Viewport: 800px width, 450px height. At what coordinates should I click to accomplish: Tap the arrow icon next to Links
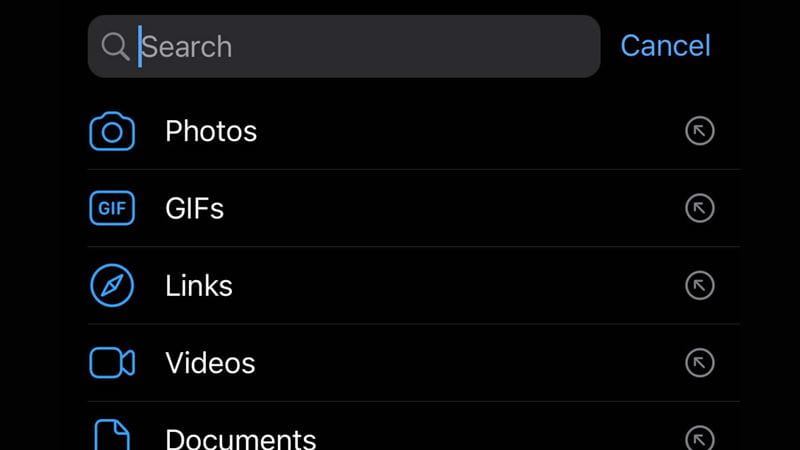point(700,286)
